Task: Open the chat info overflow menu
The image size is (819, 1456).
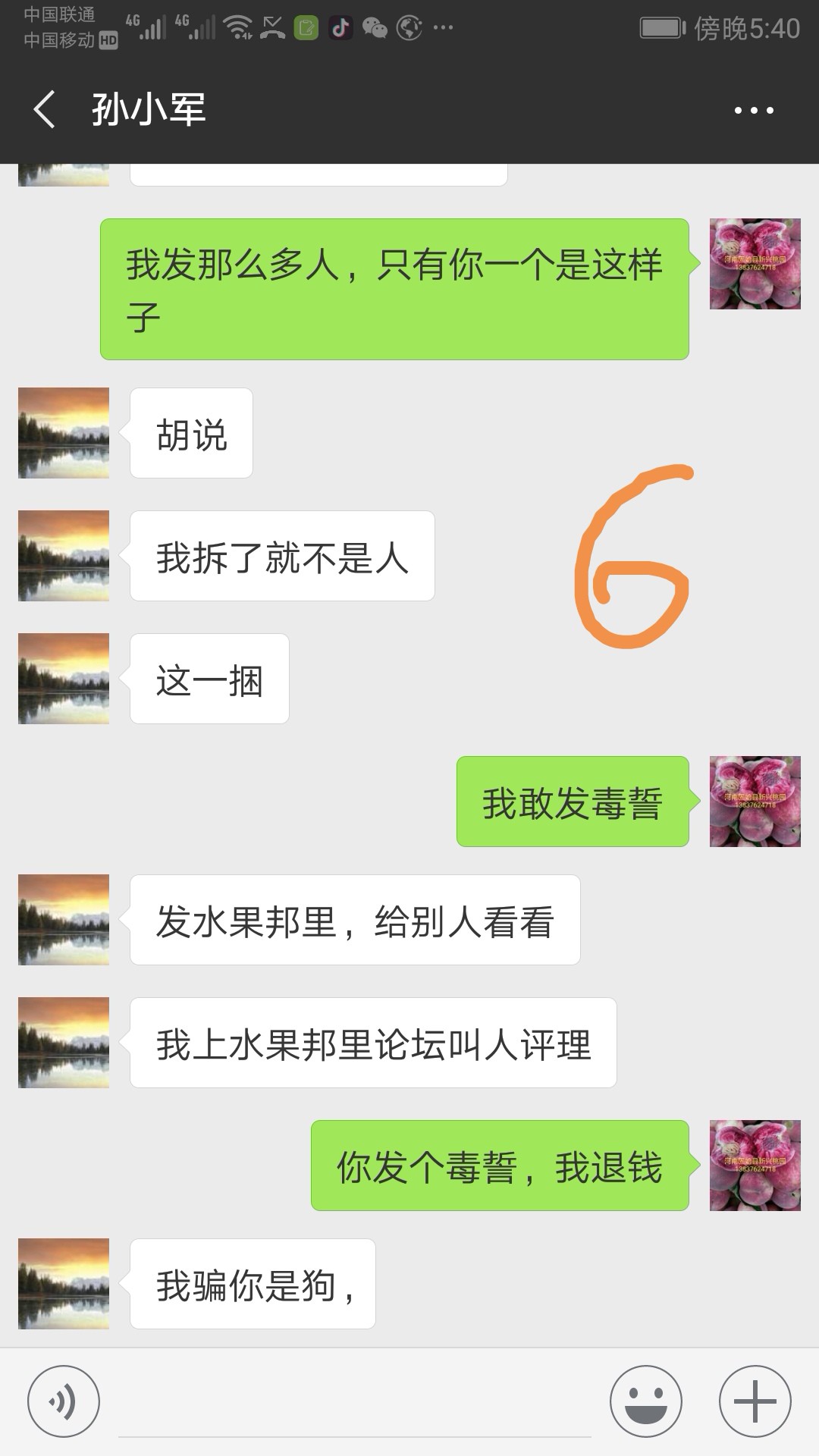Action: pos(754,111)
